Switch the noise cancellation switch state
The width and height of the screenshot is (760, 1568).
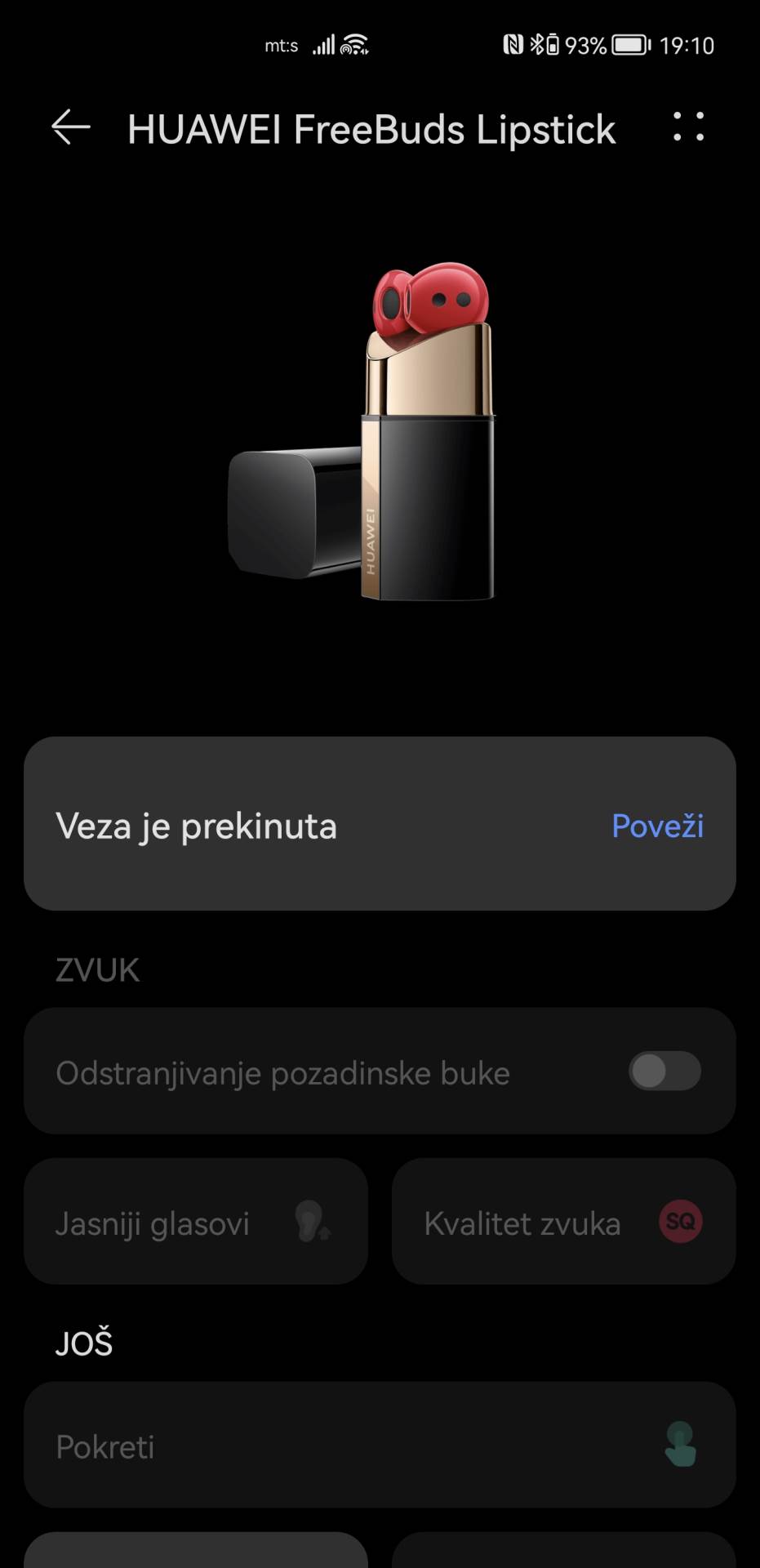[x=664, y=1071]
